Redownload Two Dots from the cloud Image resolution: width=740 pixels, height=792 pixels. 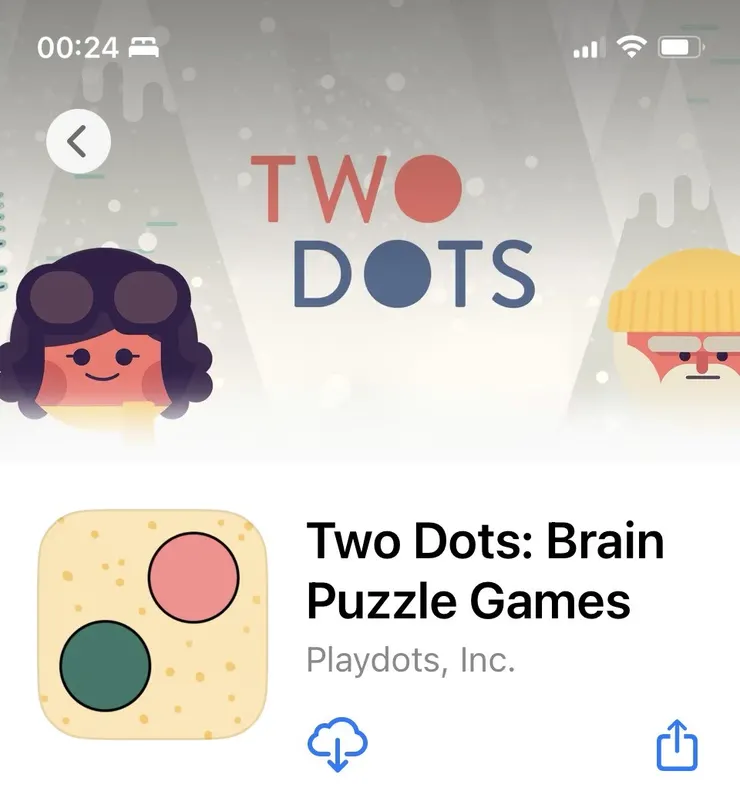pos(338,746)
